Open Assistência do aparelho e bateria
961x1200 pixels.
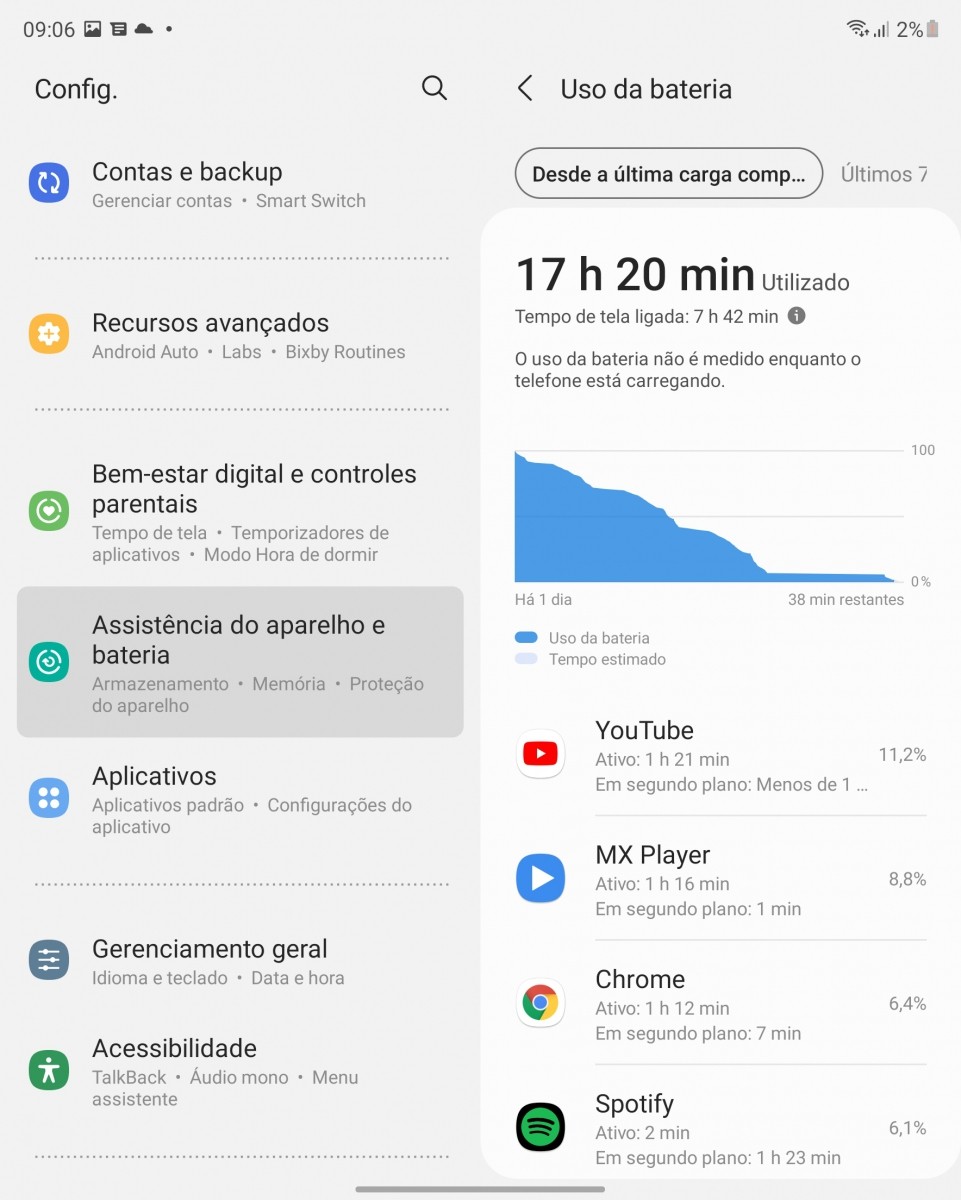(240, 662)
